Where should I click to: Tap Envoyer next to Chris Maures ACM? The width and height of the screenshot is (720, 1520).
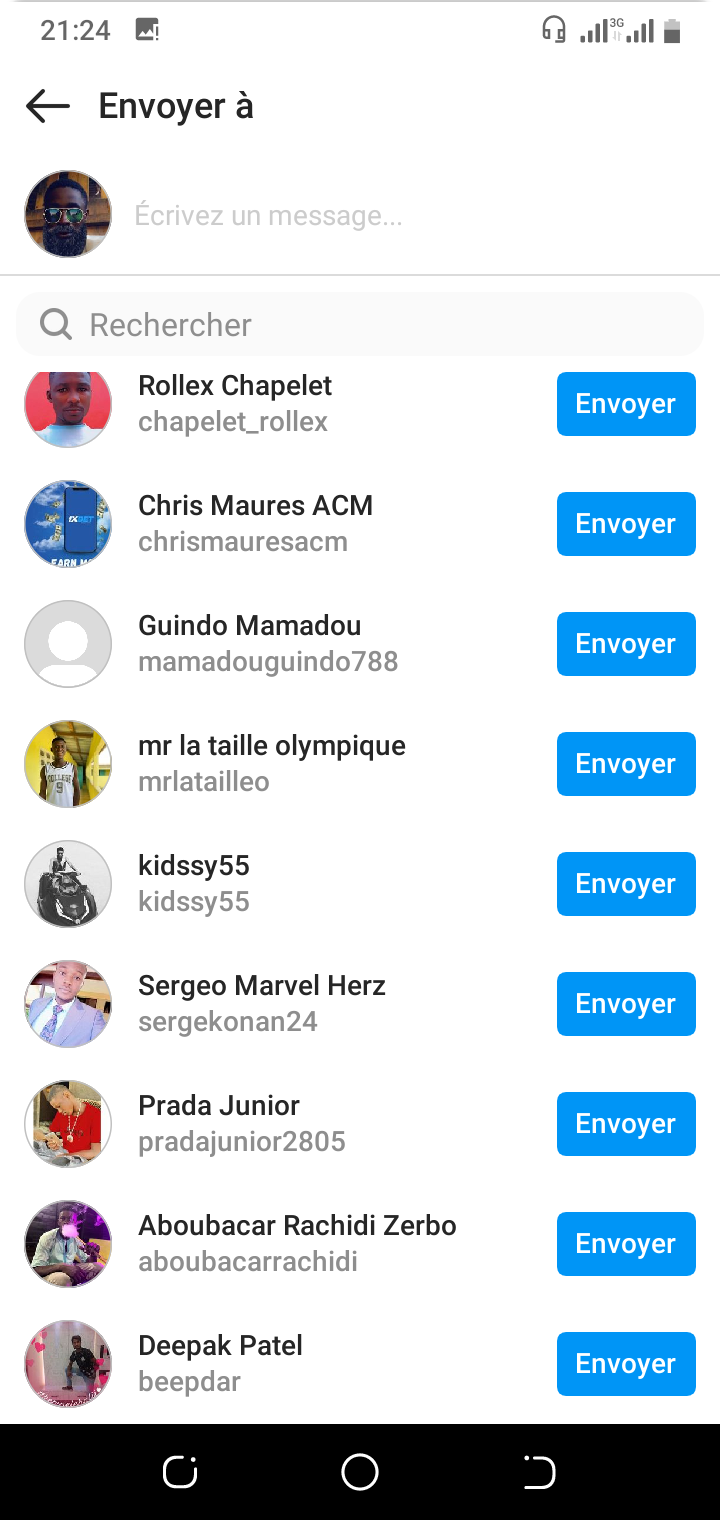pos(625,524)
